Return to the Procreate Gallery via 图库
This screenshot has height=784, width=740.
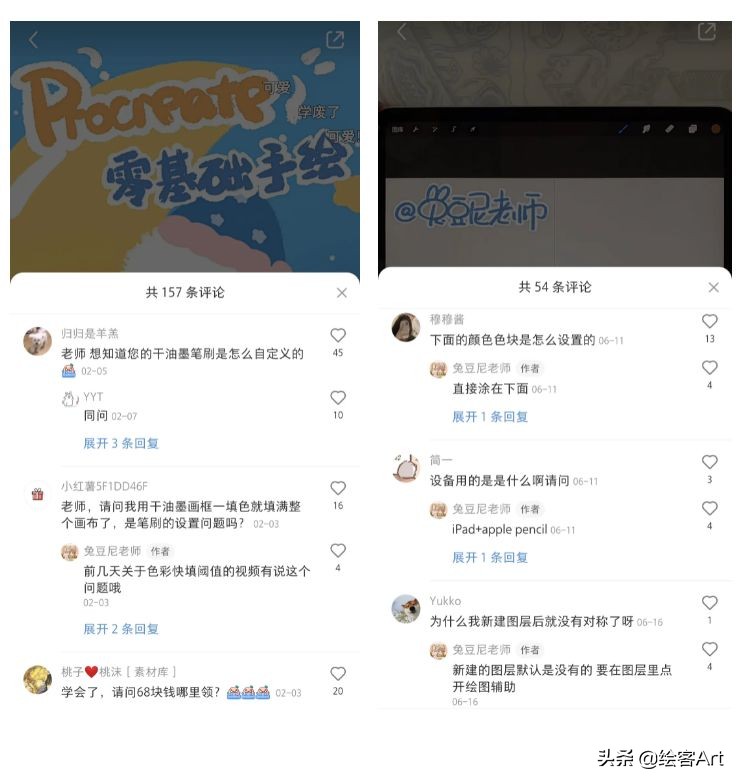pyautogui.click(x=397, y=128)
